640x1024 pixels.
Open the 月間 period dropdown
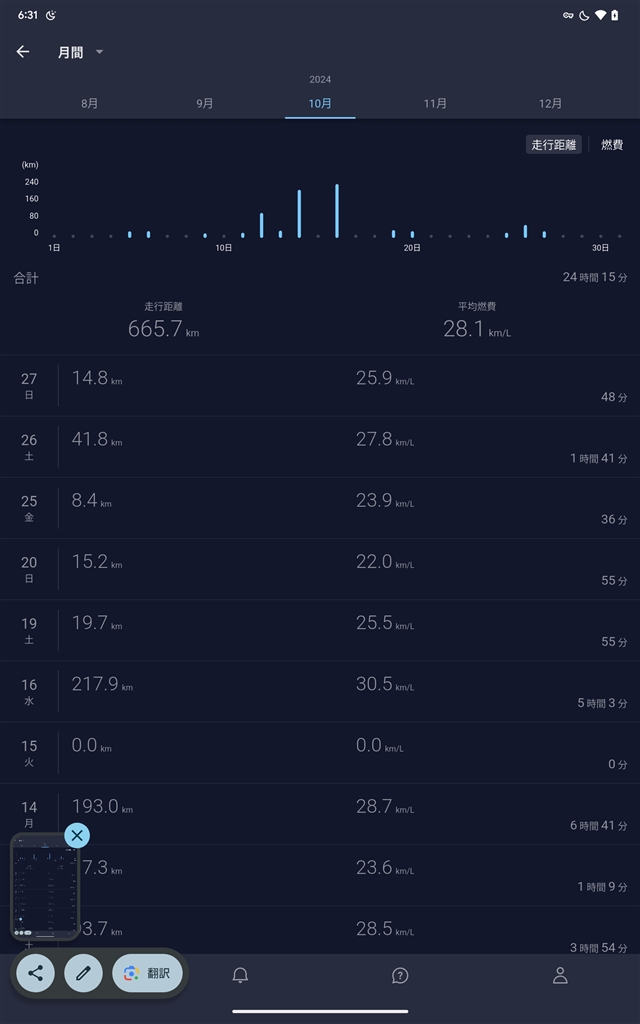[x=80, y=52]
